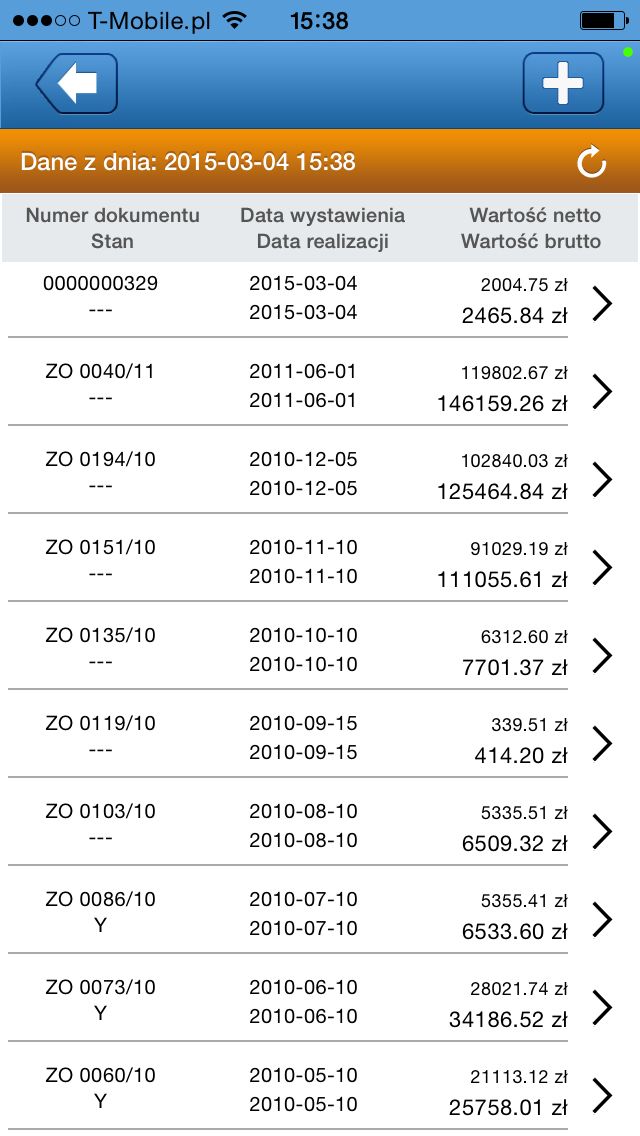
Task: Open document 0000000329
Action: 320,299
